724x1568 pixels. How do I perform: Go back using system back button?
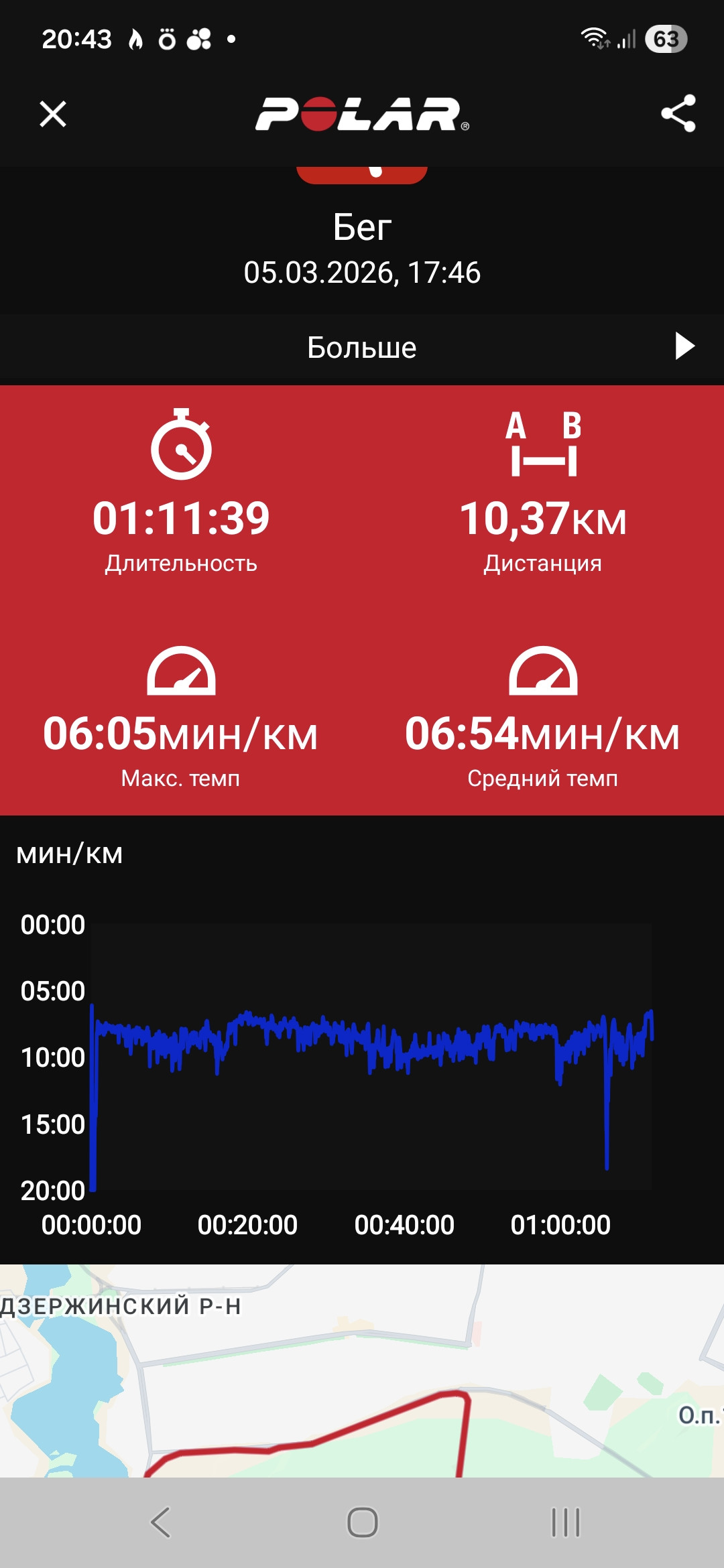160,1522
